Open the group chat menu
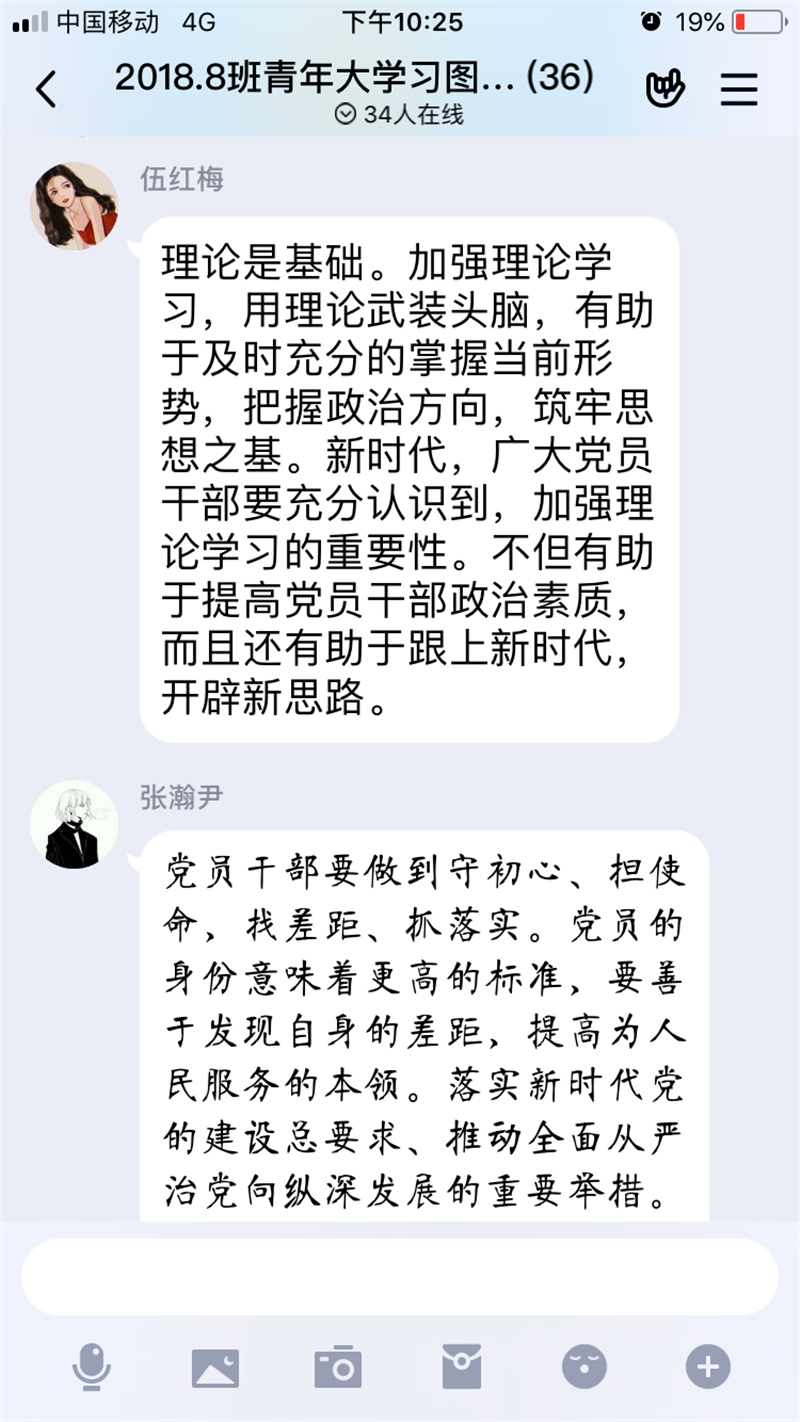This screenshot has height=1422, width=800. 739,90
